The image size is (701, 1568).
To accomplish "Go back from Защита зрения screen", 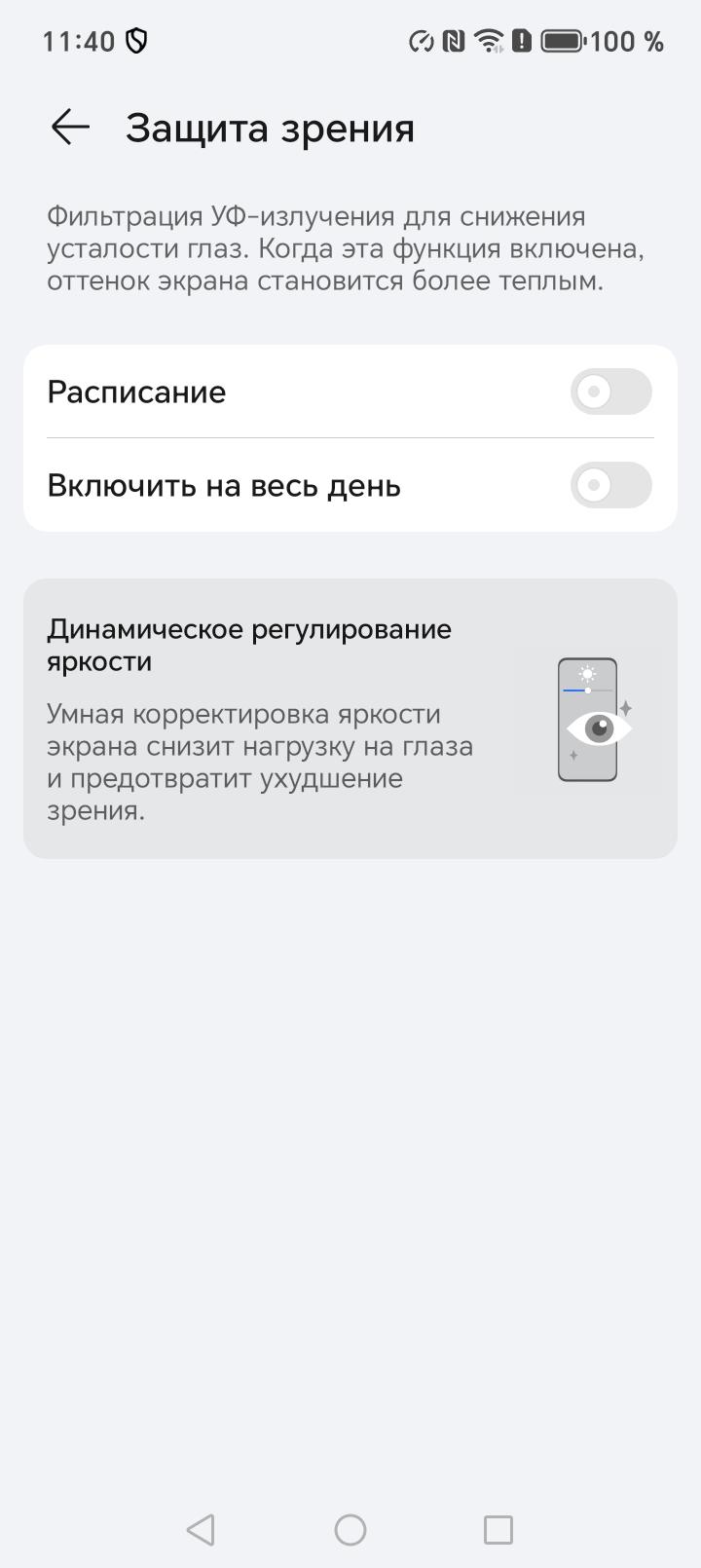I will point(70,128).
